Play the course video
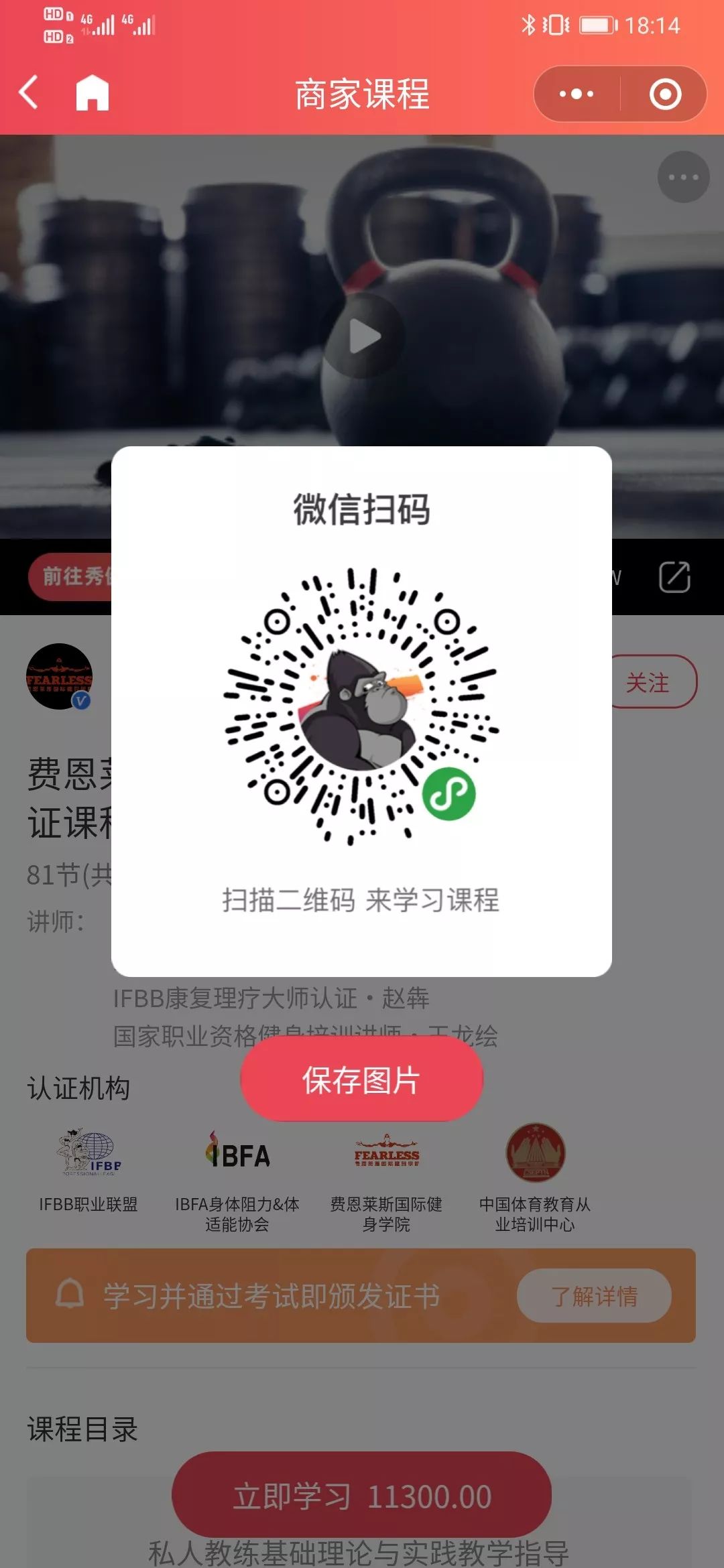The height and width of the screenshot is (1568, 724). pyautogui.click(x=364, y=336)
